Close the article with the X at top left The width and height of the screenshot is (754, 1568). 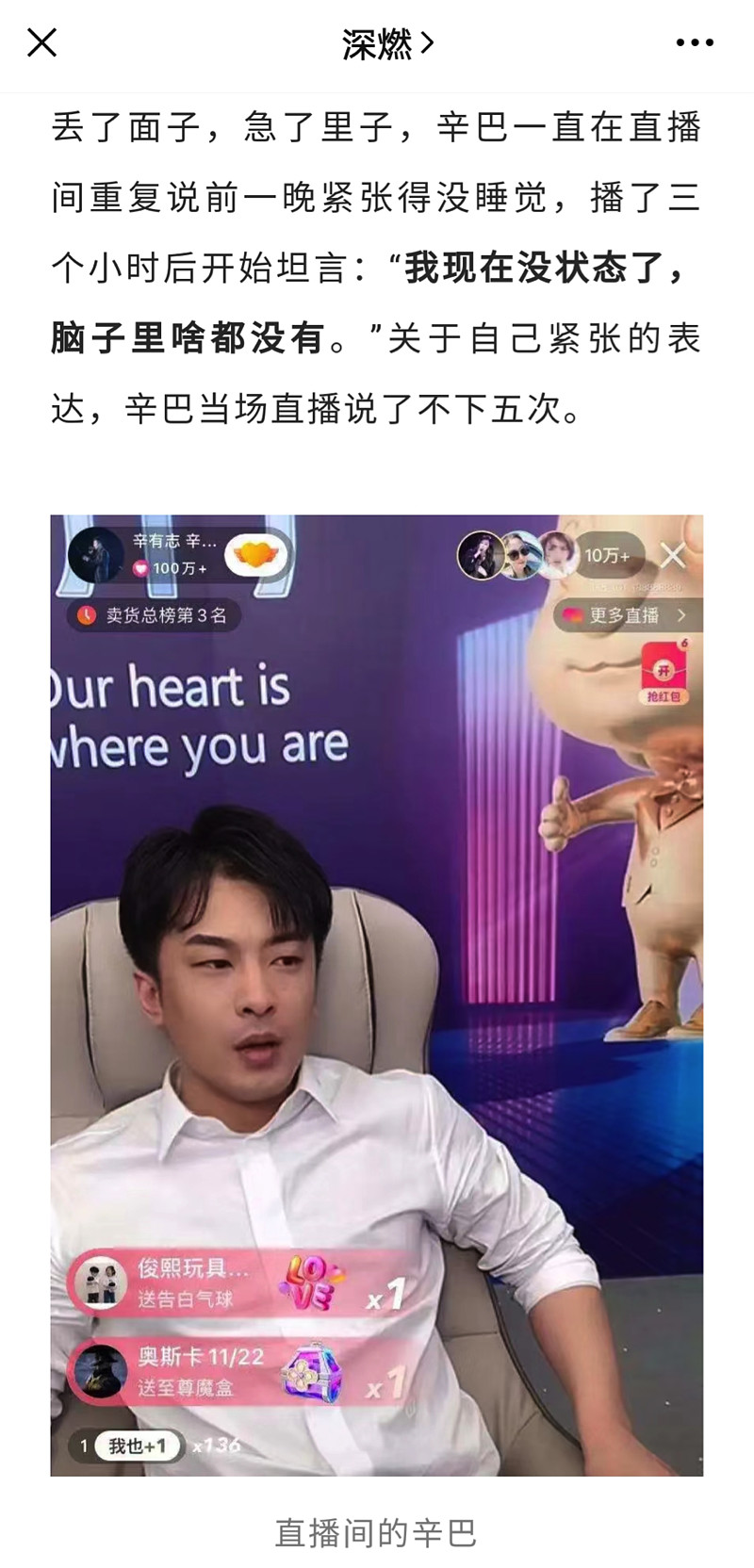[41, 41]
